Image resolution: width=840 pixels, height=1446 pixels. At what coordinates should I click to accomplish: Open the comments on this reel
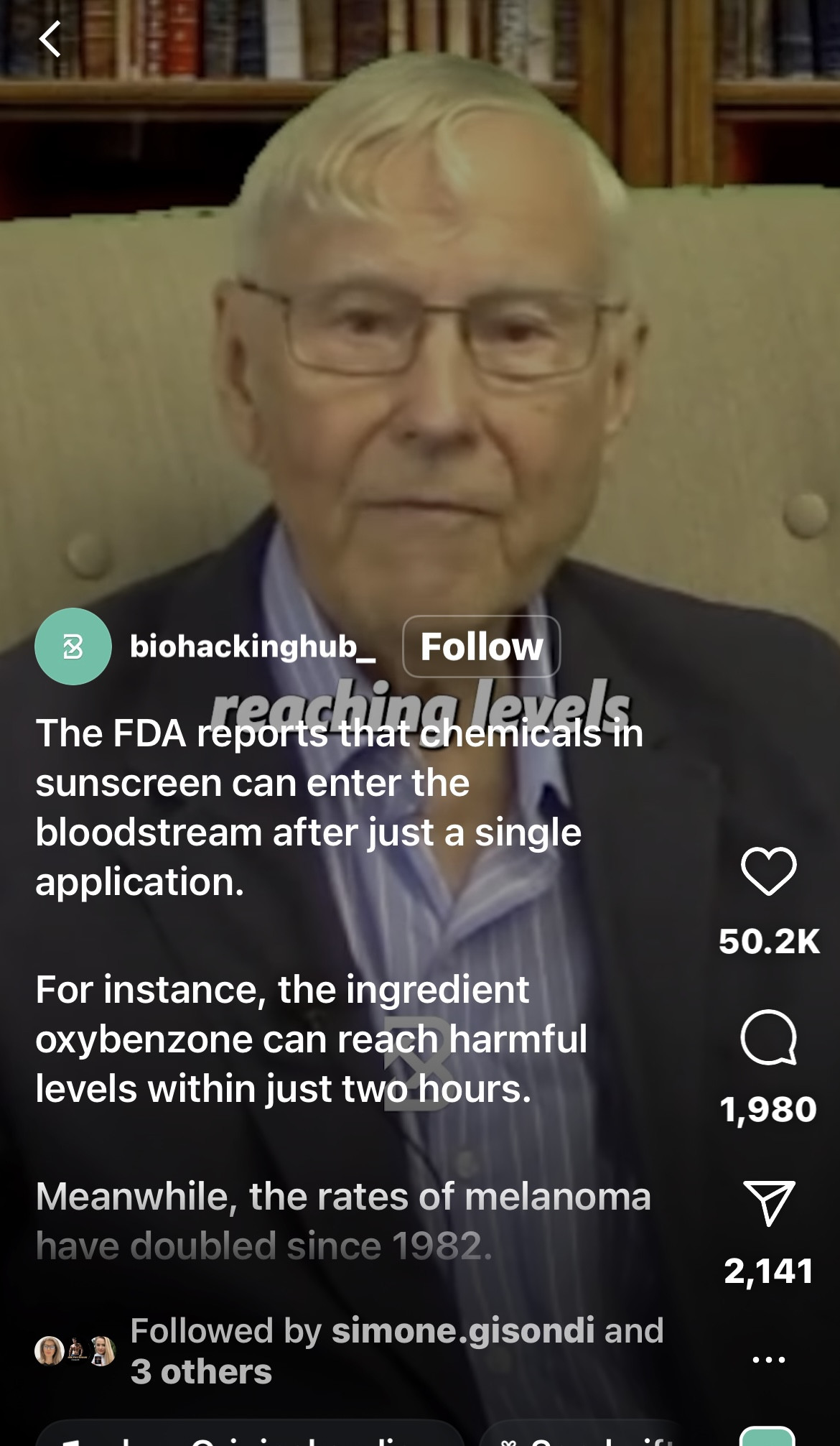(768, 1038)
